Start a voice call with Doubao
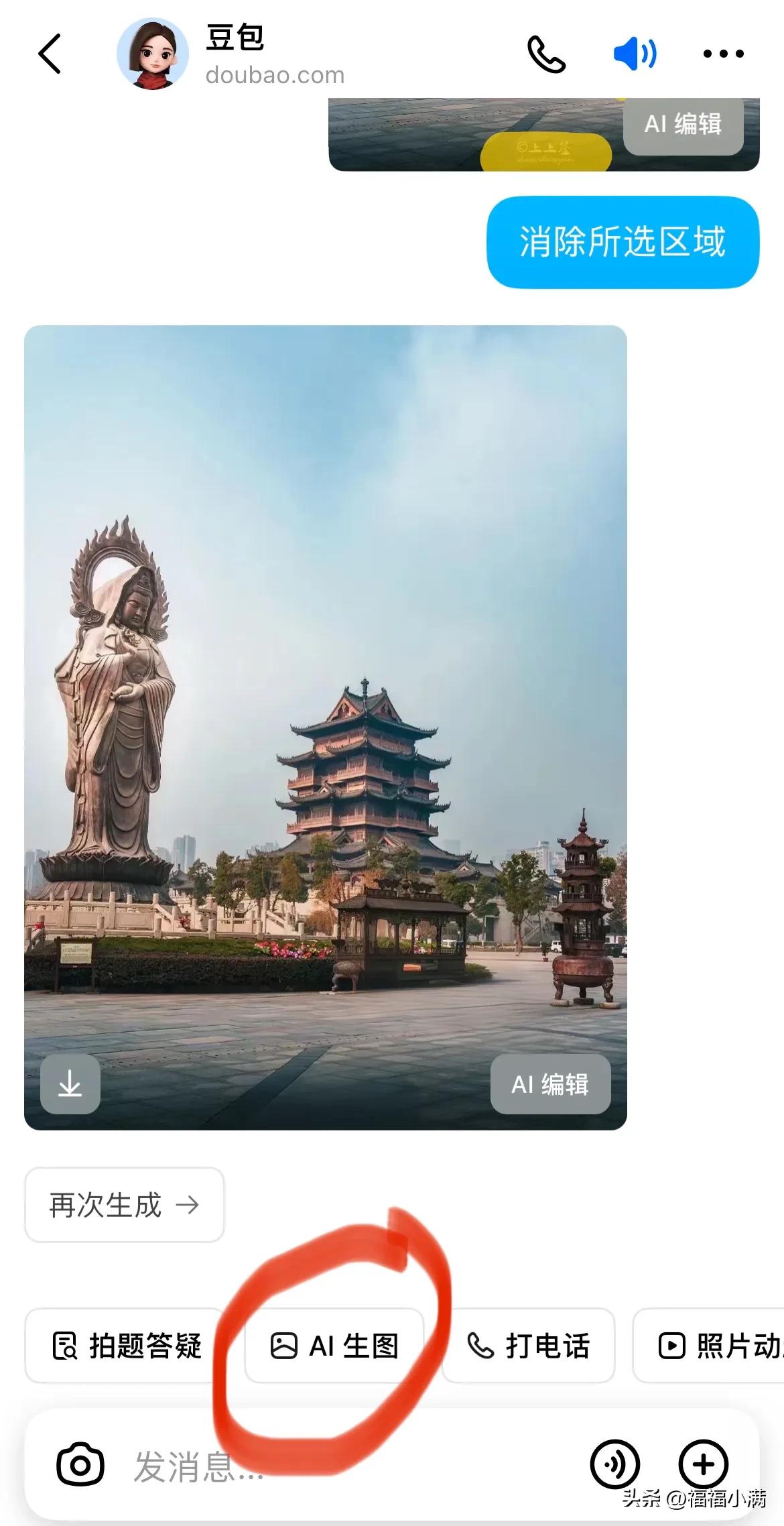 pyautogui.click(x=546, y=54)
